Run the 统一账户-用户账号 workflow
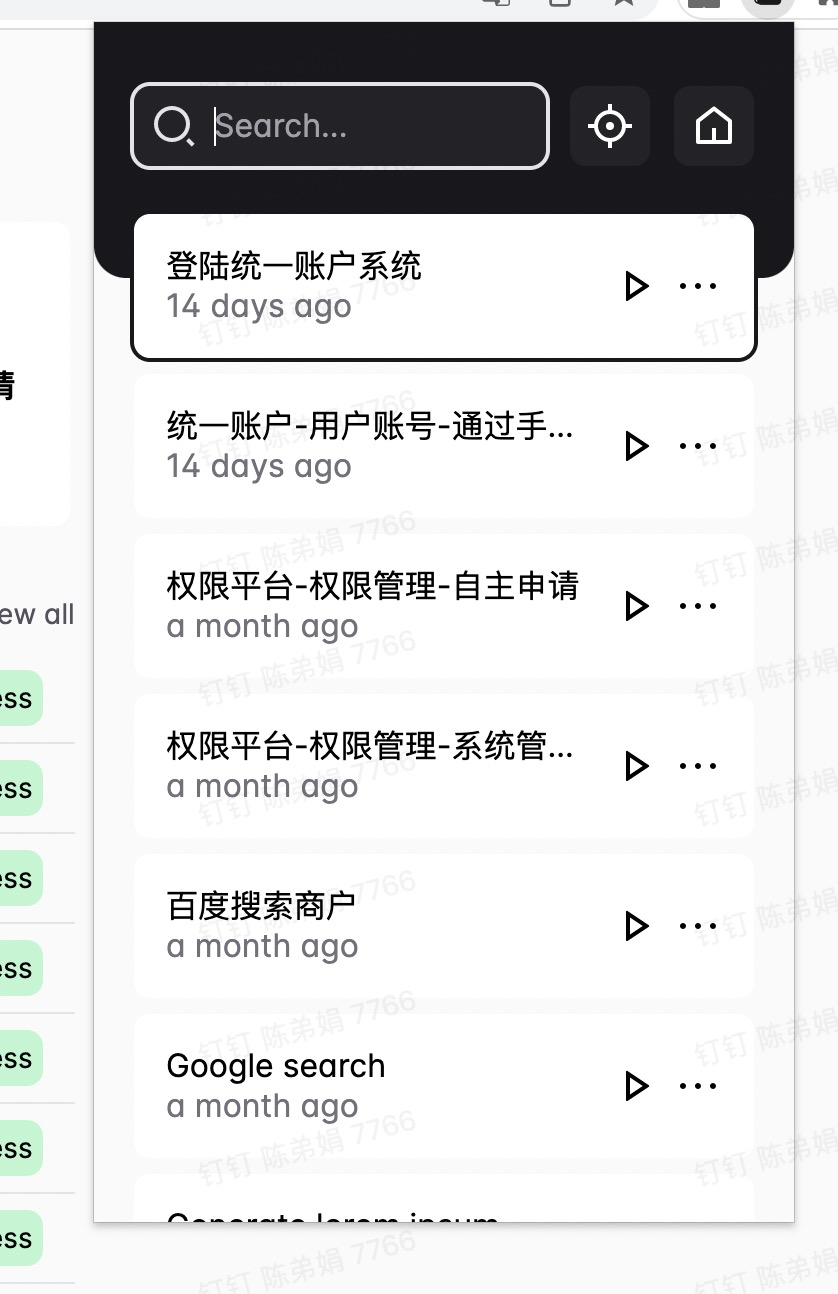This screenshot has width=838, height=1294. click(x=636, y=446)
